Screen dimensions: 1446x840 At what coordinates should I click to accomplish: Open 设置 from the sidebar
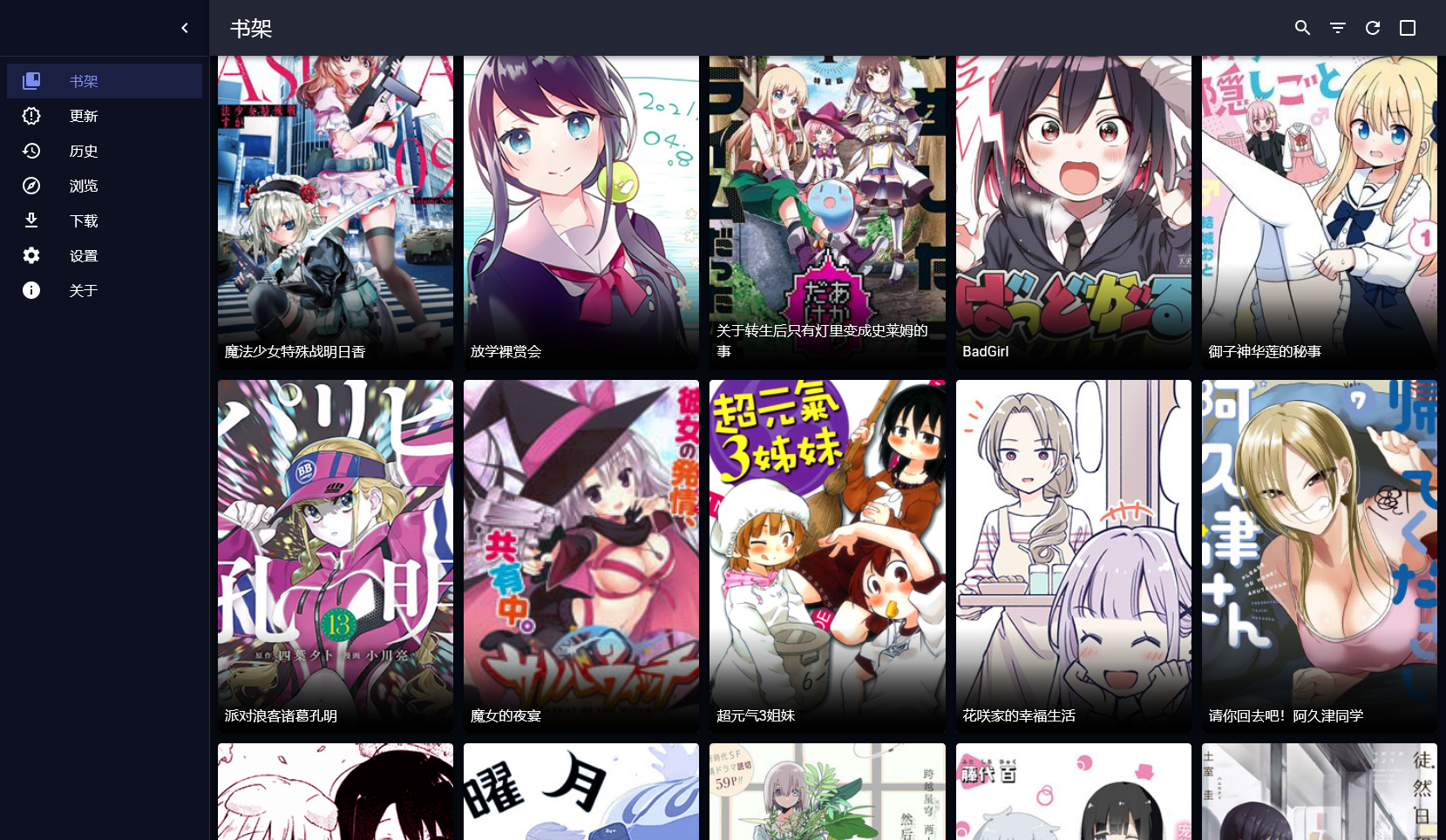(84, 255)
